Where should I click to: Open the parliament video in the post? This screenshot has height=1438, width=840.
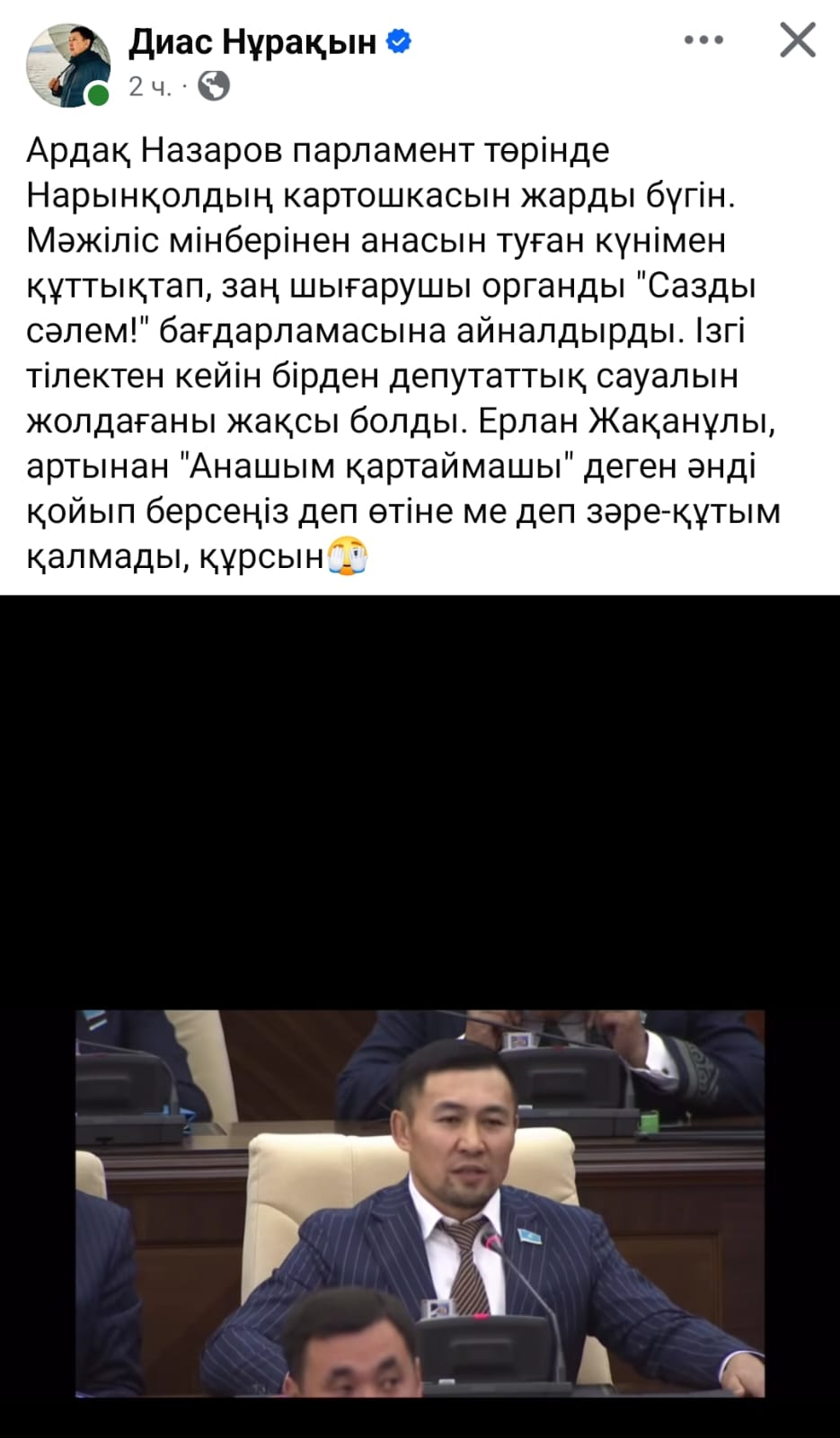click(x=420, y=1203)
